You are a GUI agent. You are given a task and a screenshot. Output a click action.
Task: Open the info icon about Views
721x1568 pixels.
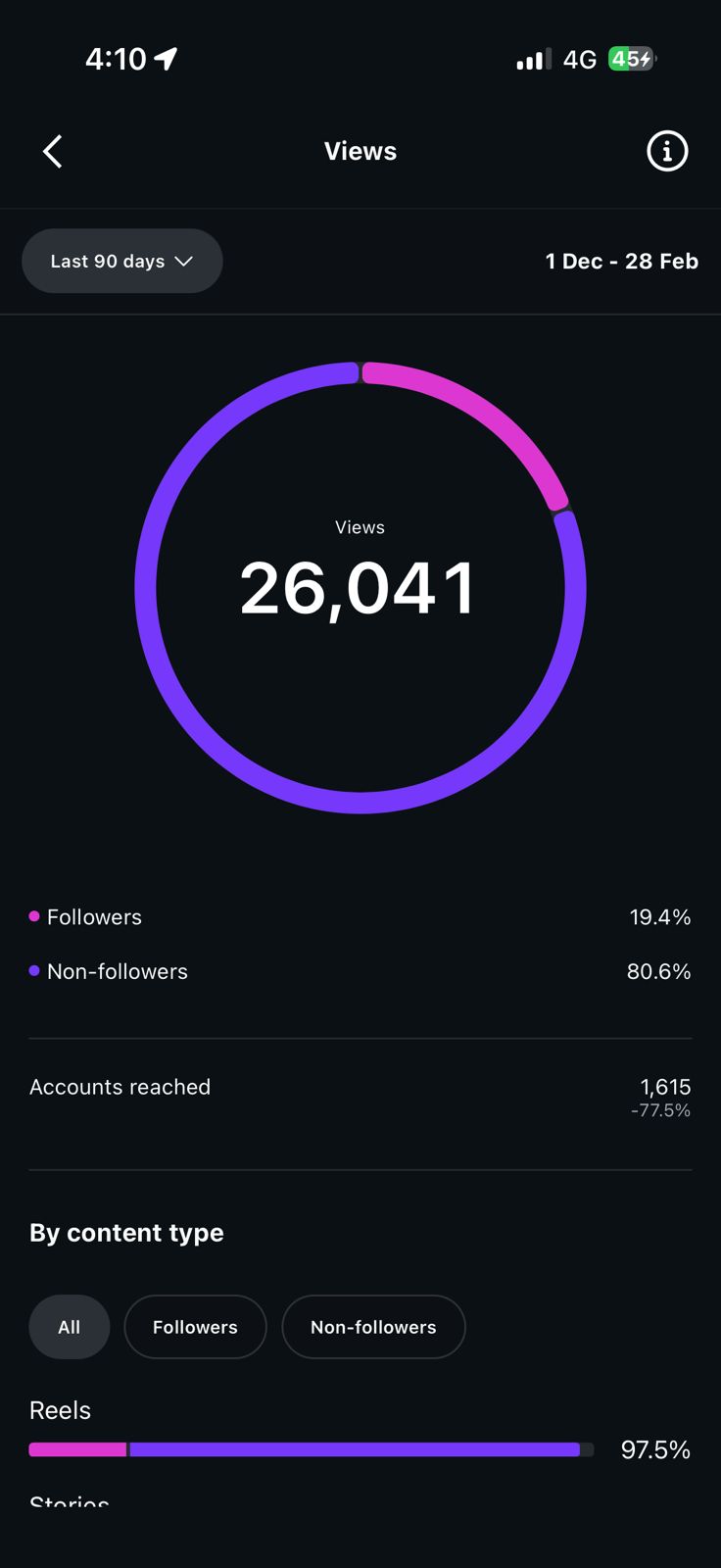click(x=667, y=152)
